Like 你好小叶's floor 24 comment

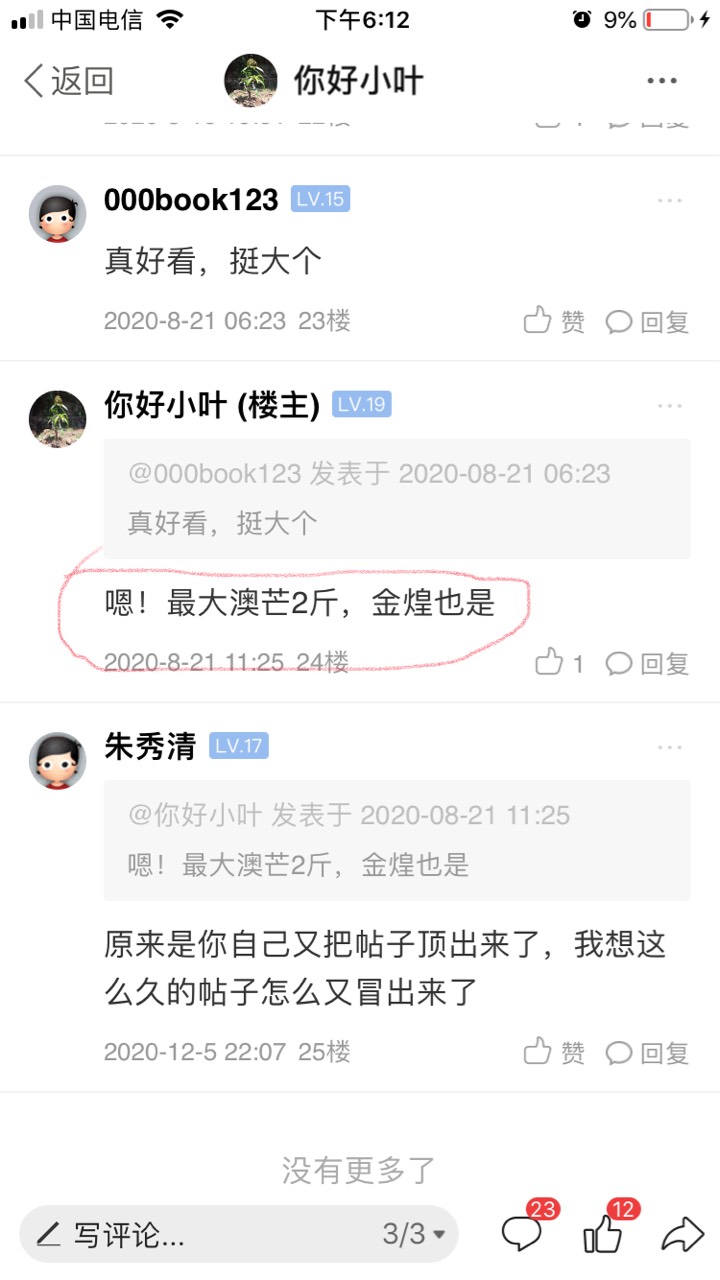(x=560, y=662)
